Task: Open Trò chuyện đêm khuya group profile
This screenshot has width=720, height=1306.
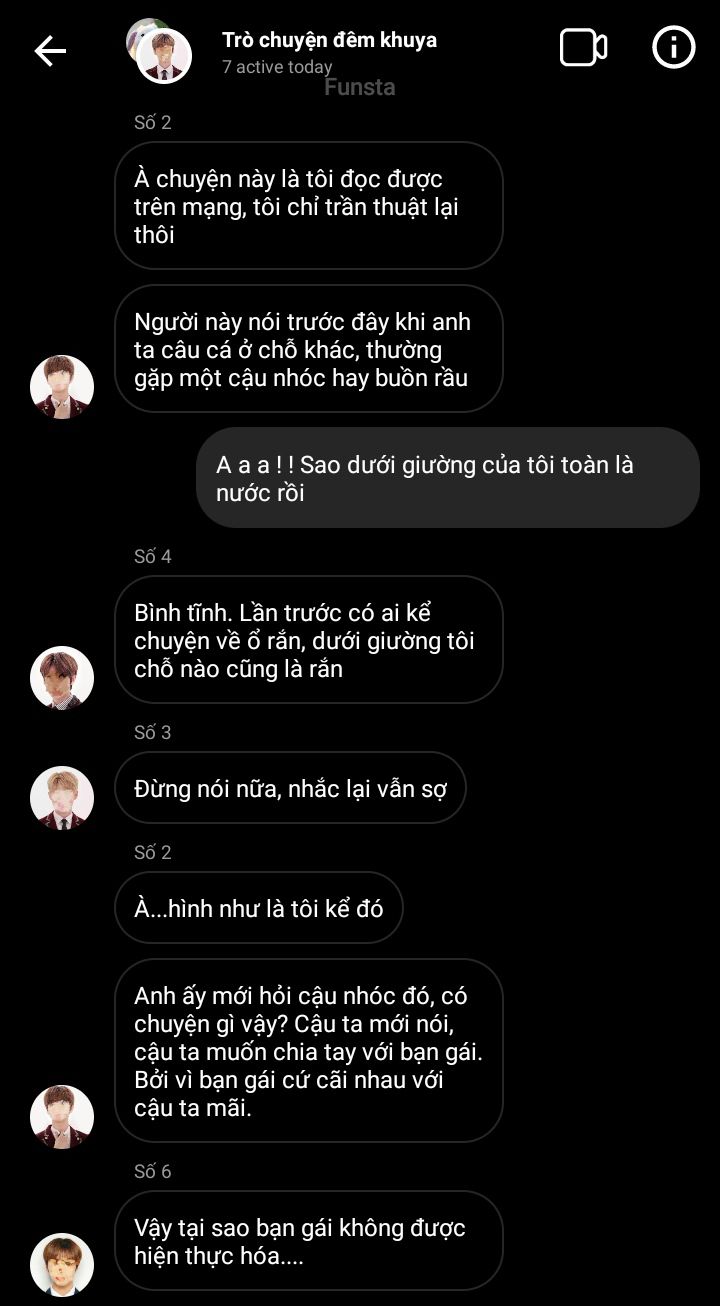Action: click(x=328, y=41)
